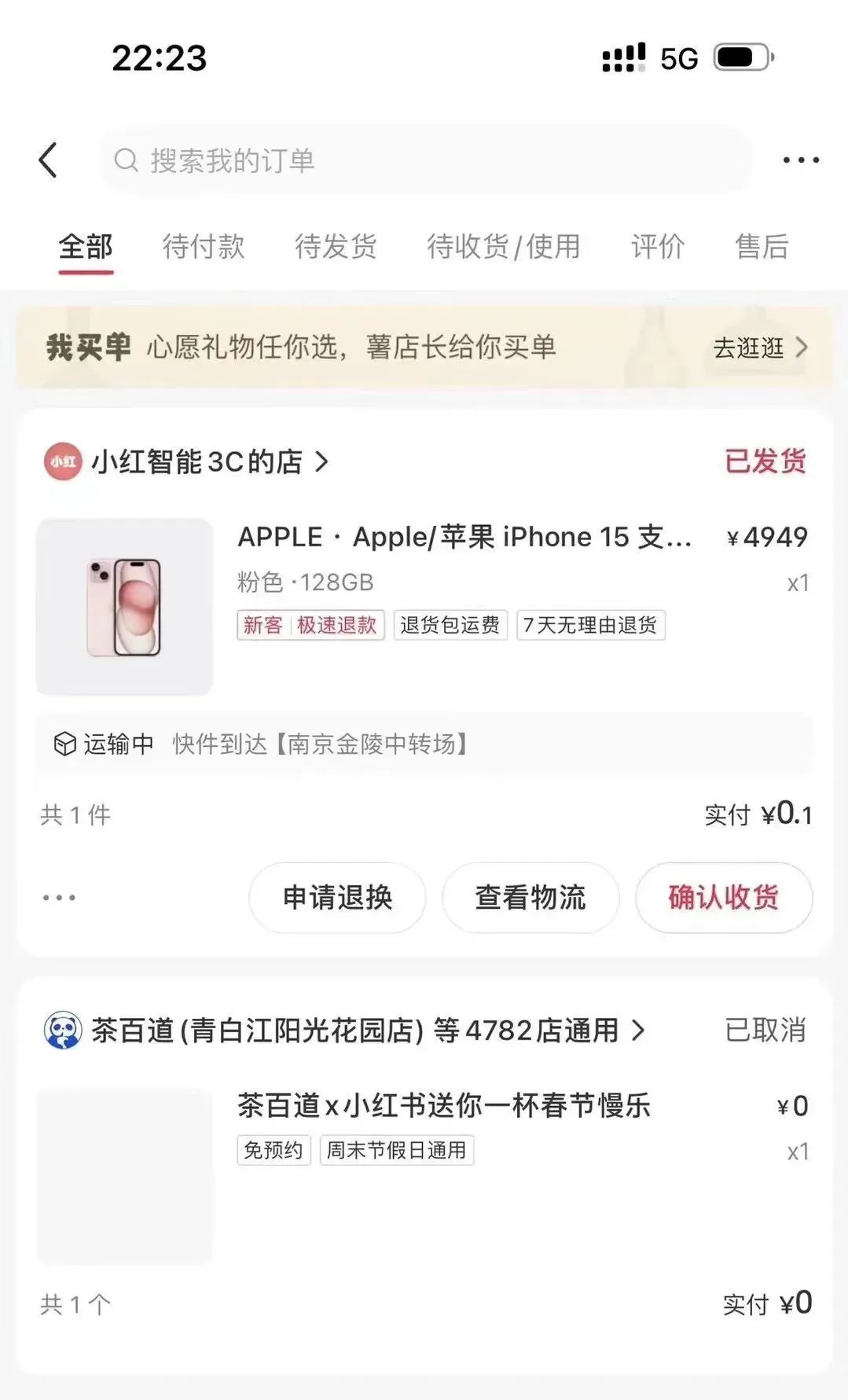Open the iPhone 15 order item
848x1400 pixels.
click(x=464, y=538)
